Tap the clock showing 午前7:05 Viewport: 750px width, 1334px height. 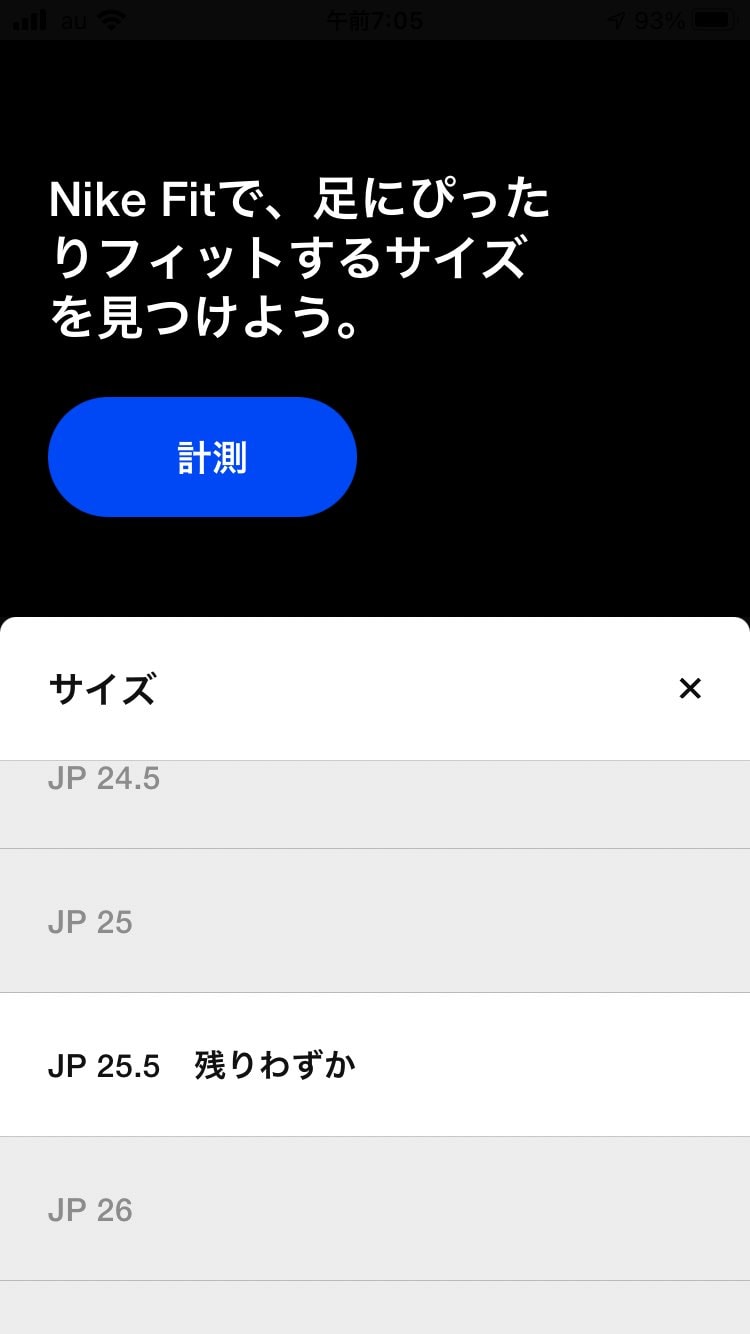[375, 20]
